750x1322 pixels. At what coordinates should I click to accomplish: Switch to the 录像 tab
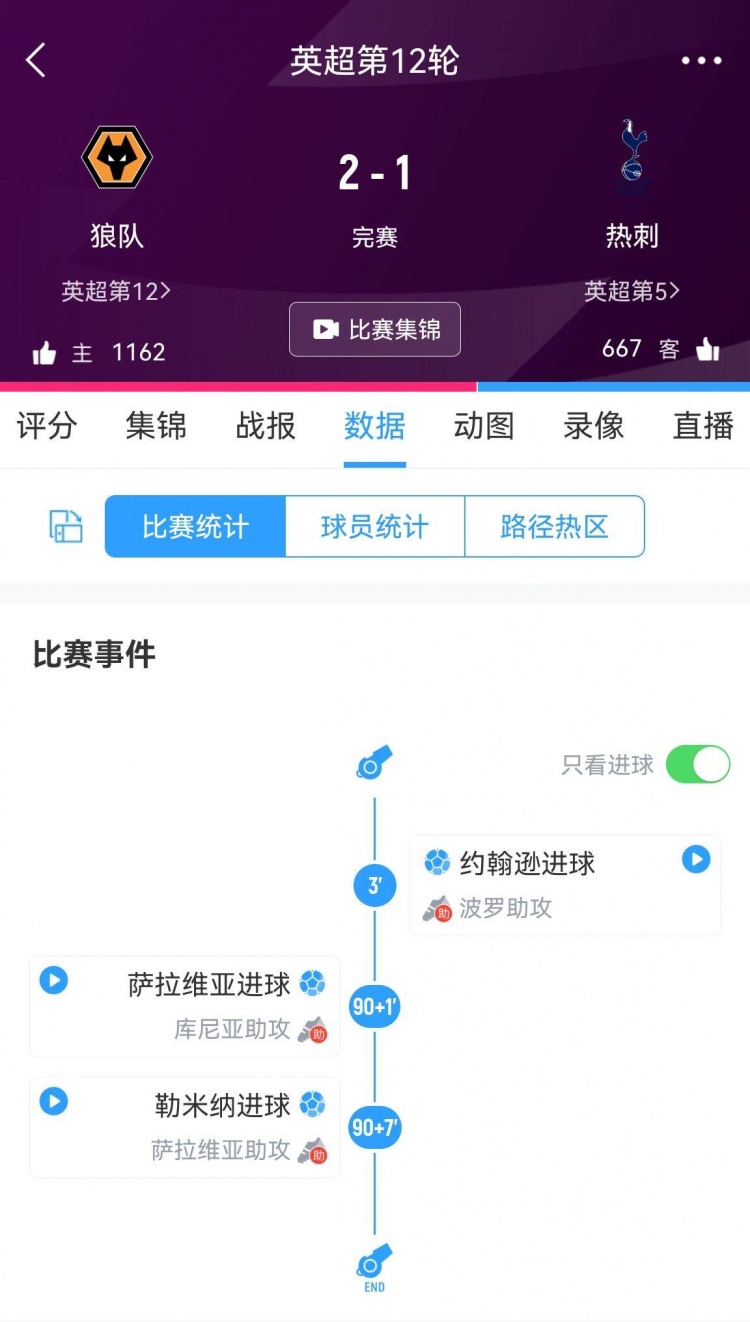tap(593, 427)
